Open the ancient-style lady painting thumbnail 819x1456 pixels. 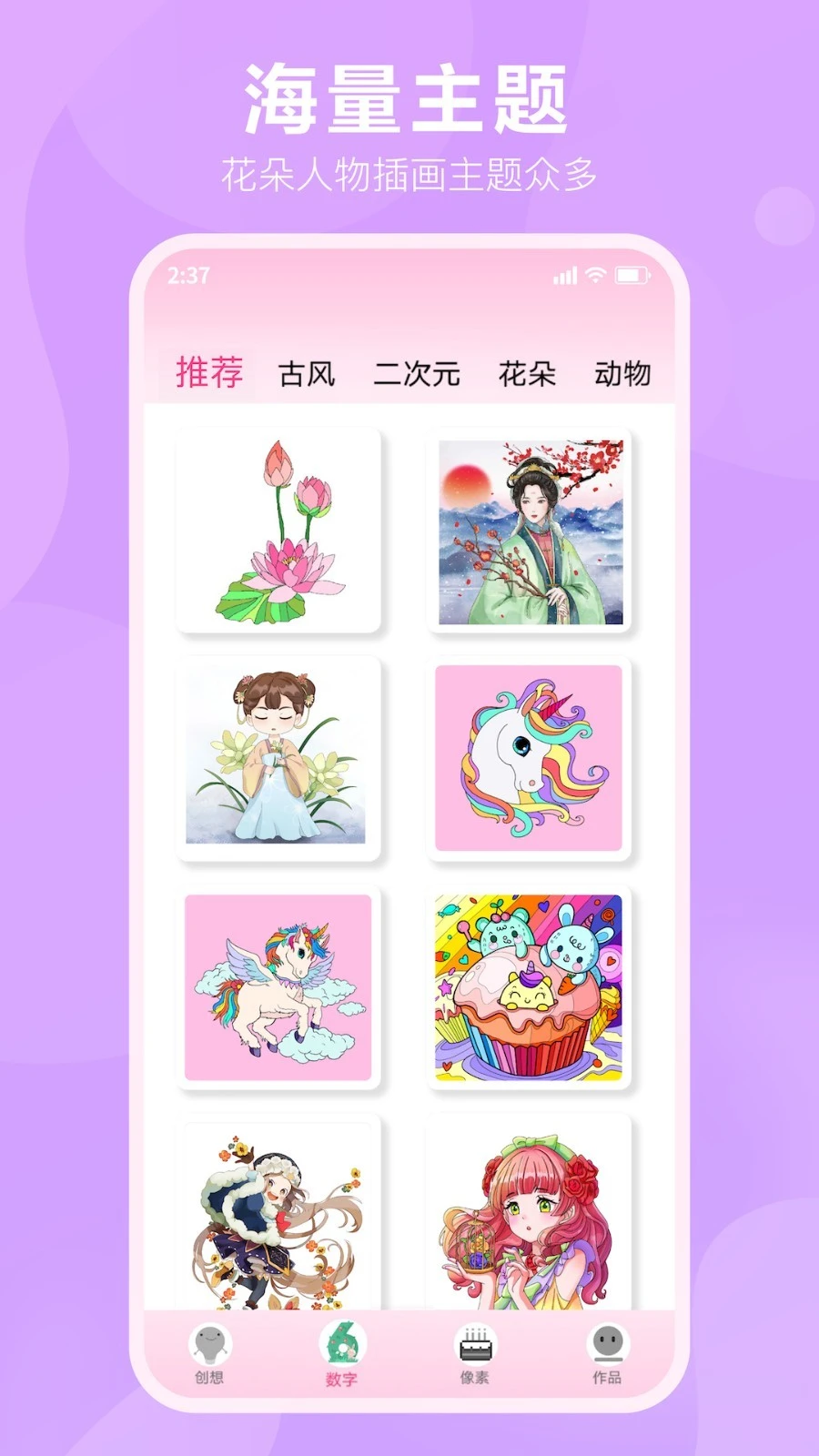click(x=529, y=530)
